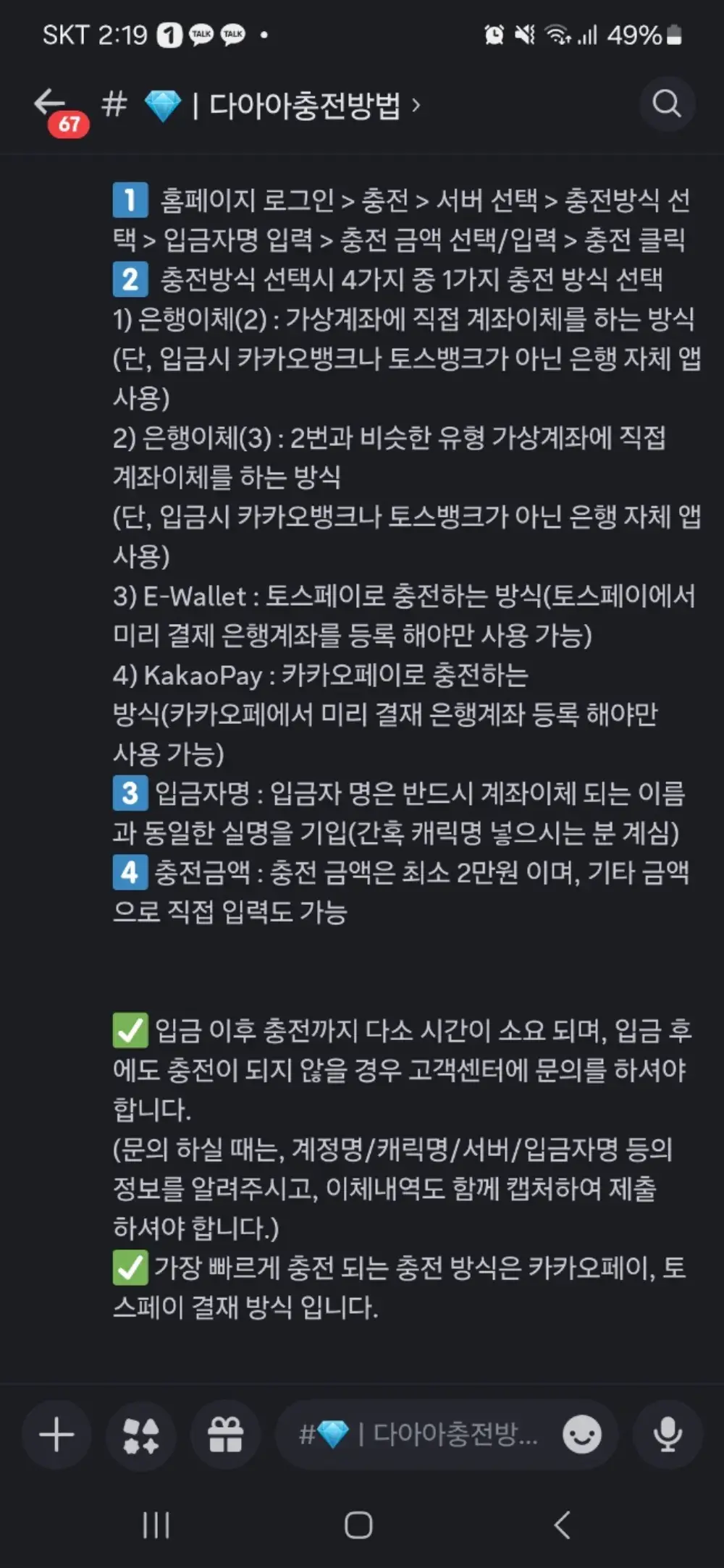Tap the system home button
This screenshot has height=1568, width=724.
point(358,1525)
